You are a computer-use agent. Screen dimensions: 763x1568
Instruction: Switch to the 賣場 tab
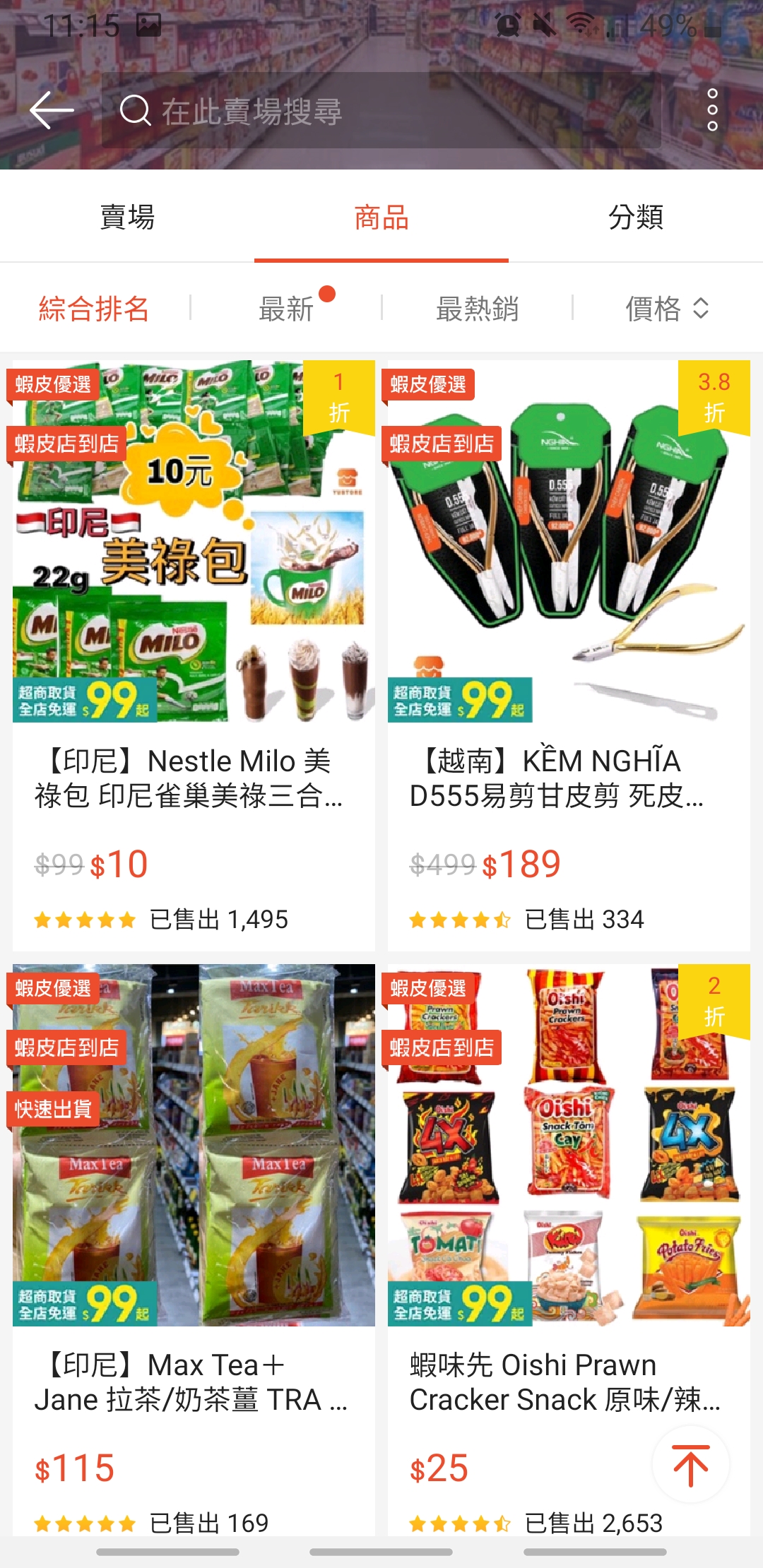click(x=127, y=217)
